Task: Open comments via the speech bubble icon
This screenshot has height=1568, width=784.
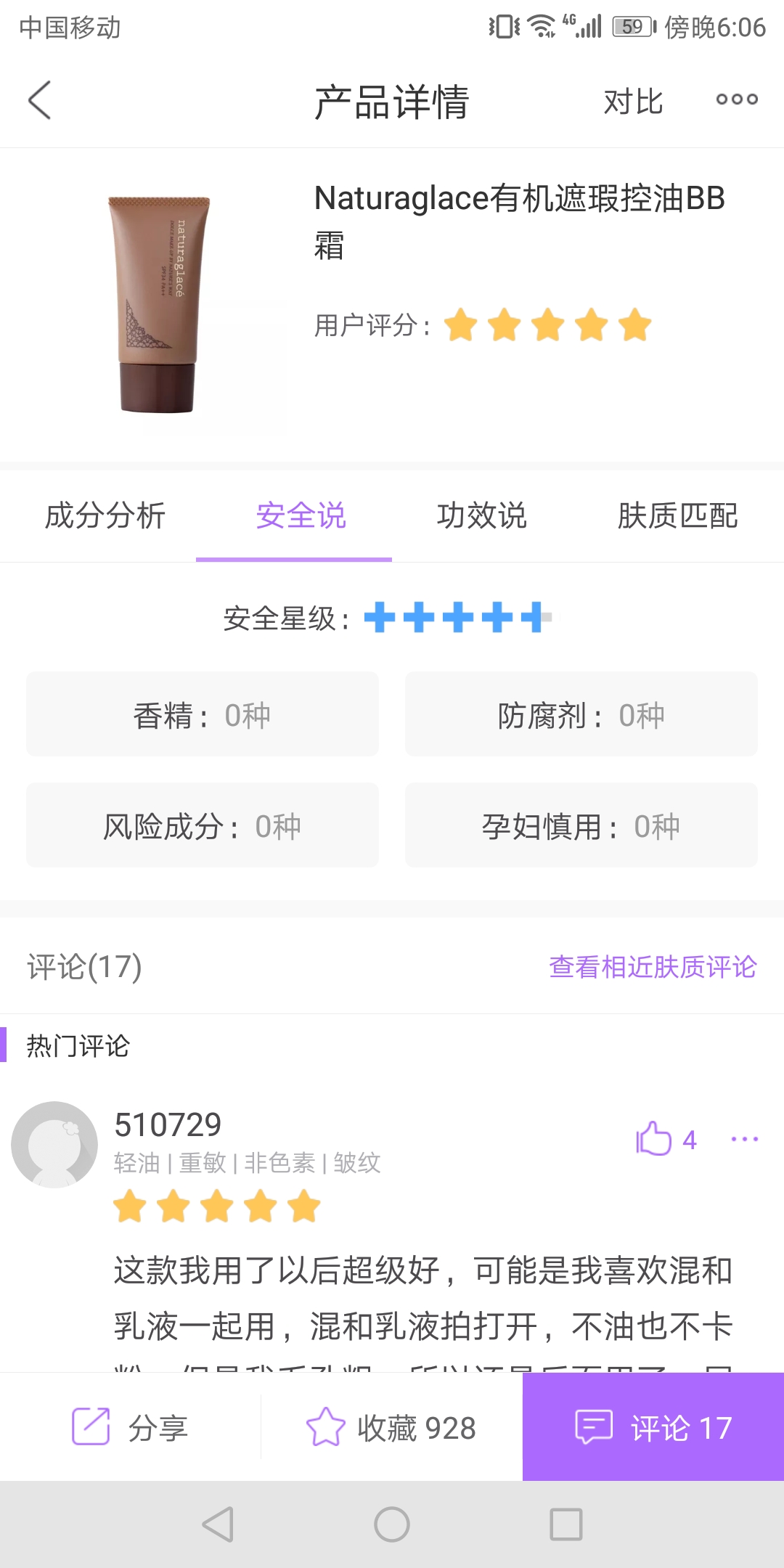Action: [x=595, y=1426]
